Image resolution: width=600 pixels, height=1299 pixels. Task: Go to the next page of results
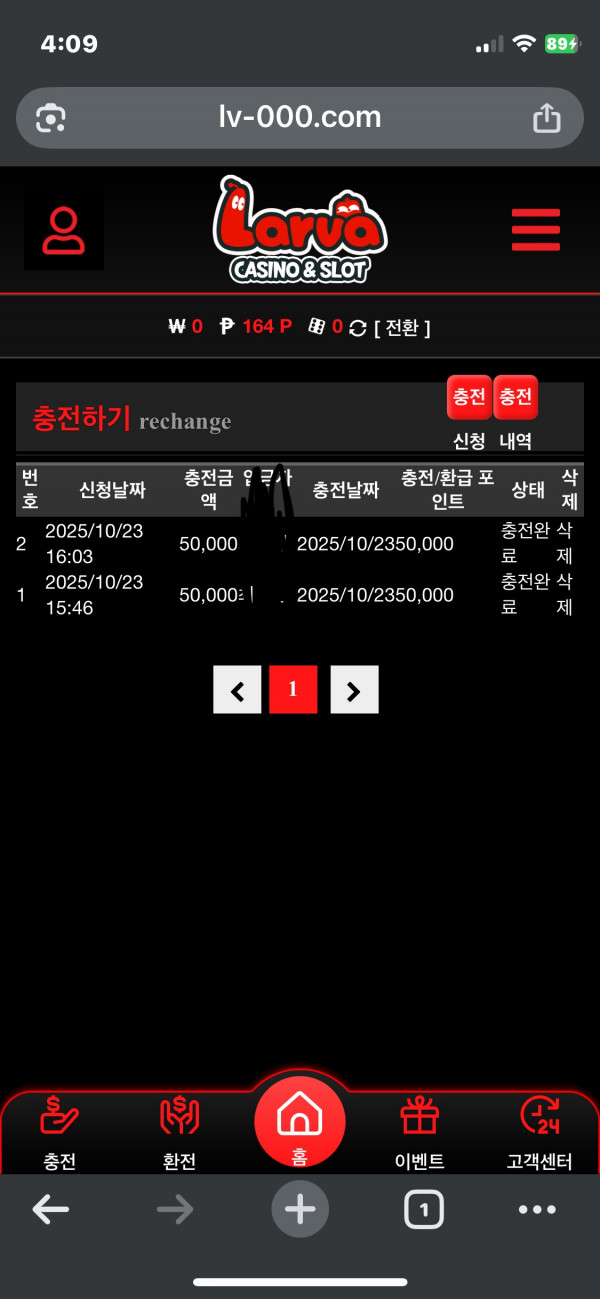point(354,689)
